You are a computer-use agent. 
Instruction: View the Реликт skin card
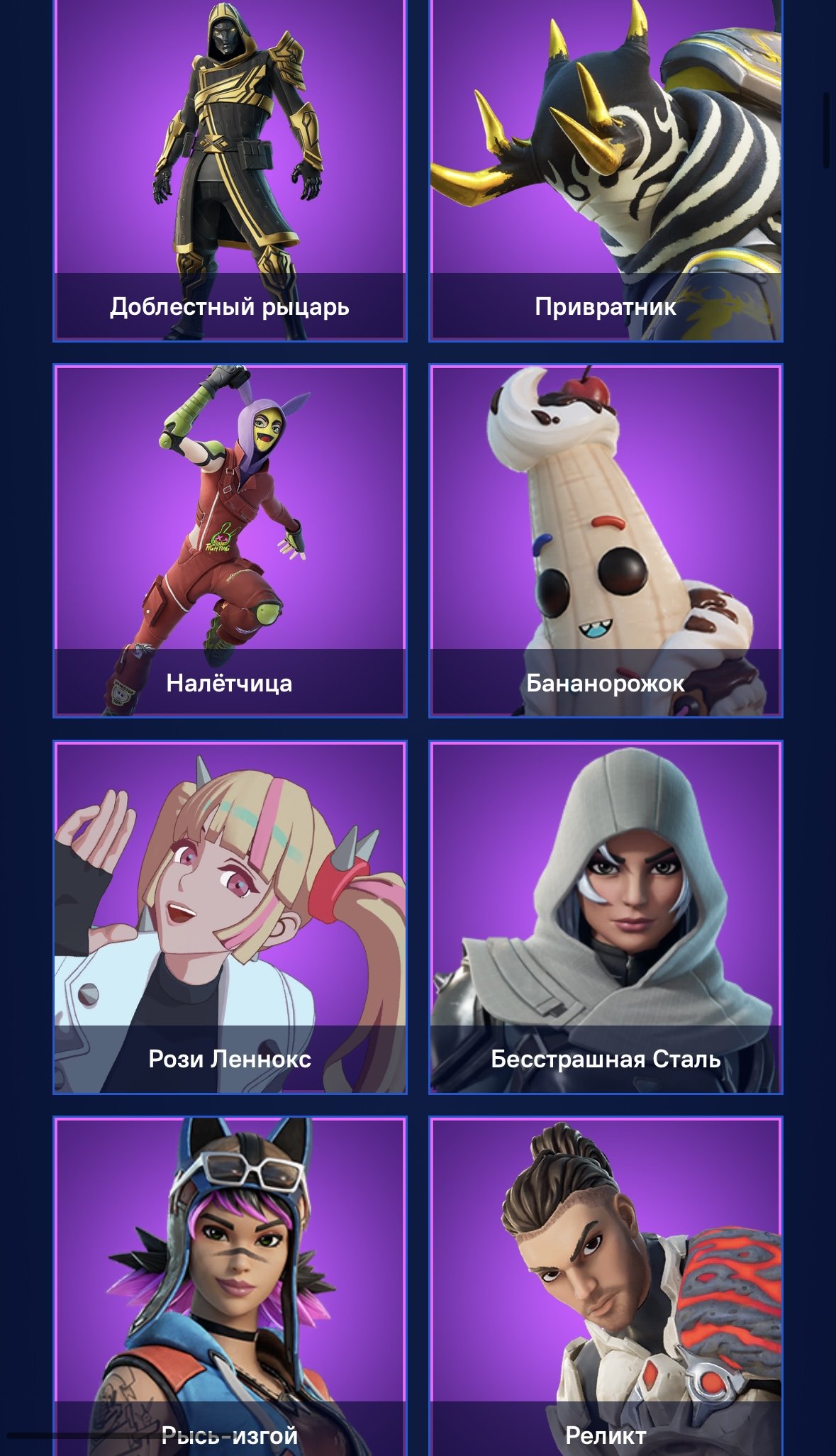coord(606,1286)
